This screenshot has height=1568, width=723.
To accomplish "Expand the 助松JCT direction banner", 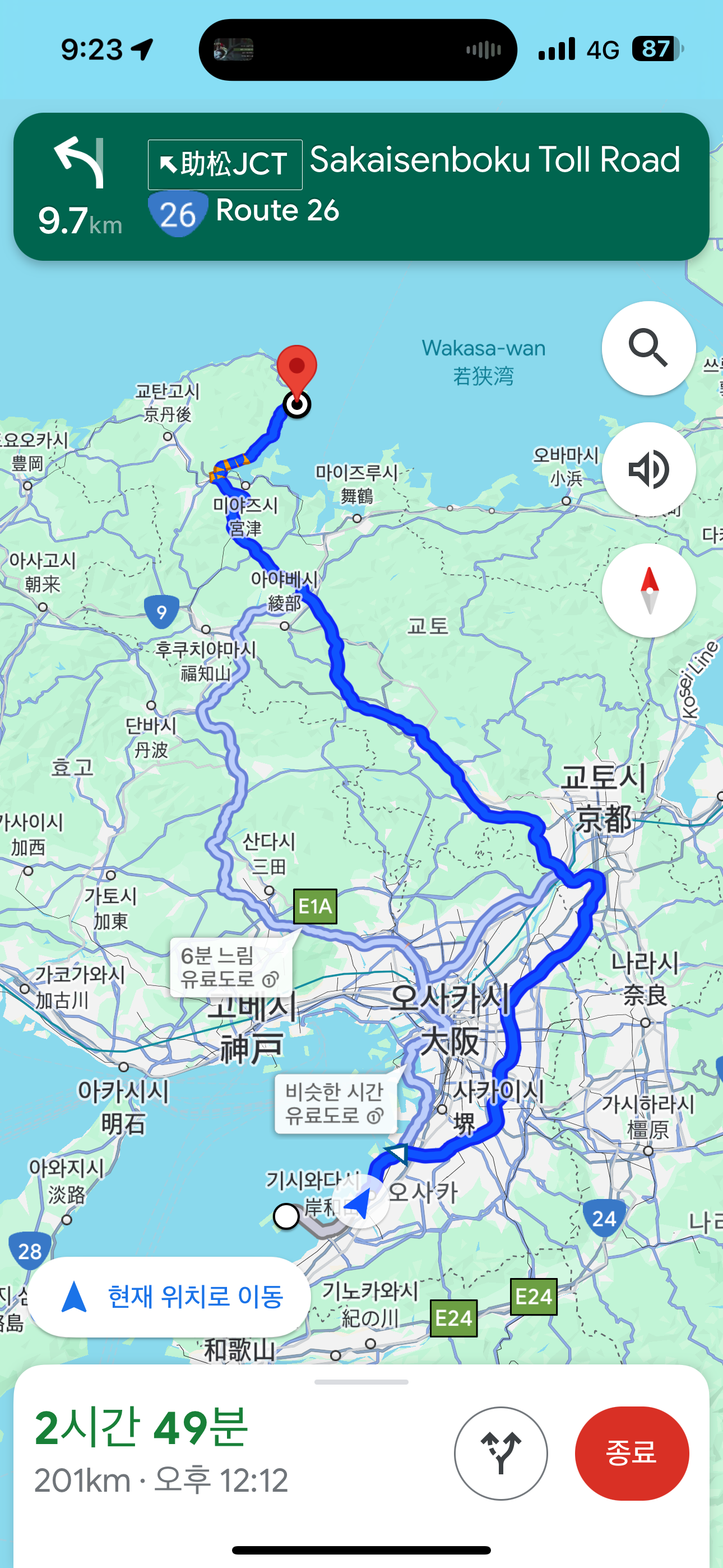I will click(225, 163).
